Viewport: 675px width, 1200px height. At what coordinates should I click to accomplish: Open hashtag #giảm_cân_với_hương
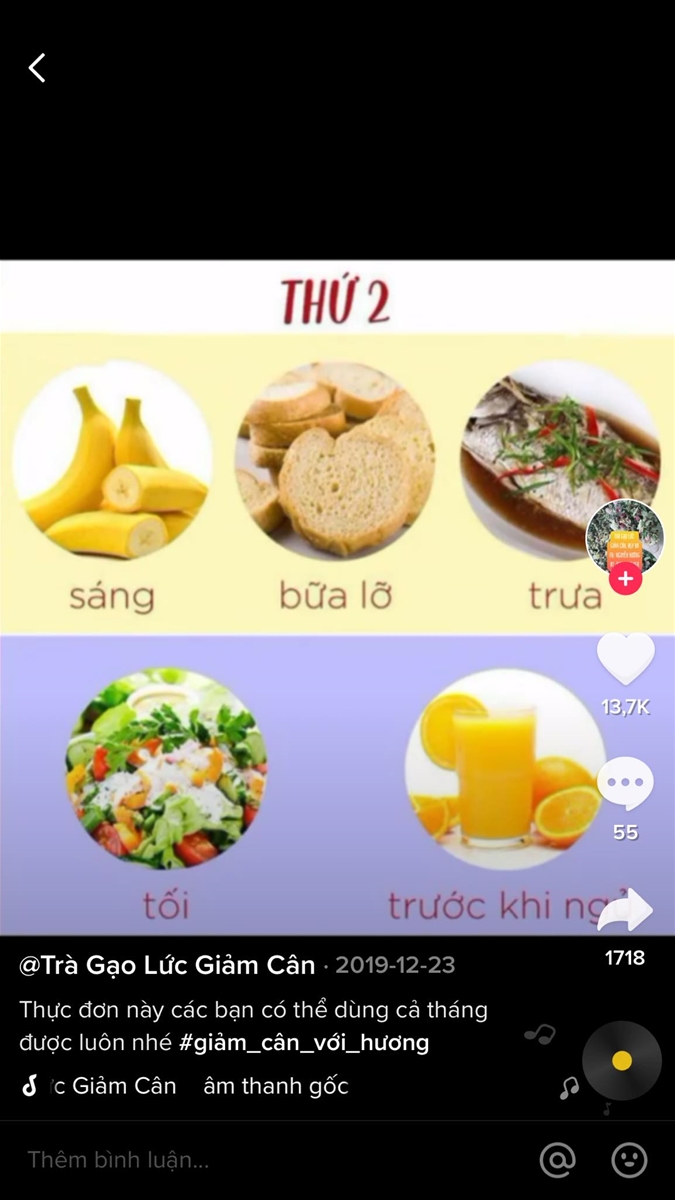coord(304,1043)
